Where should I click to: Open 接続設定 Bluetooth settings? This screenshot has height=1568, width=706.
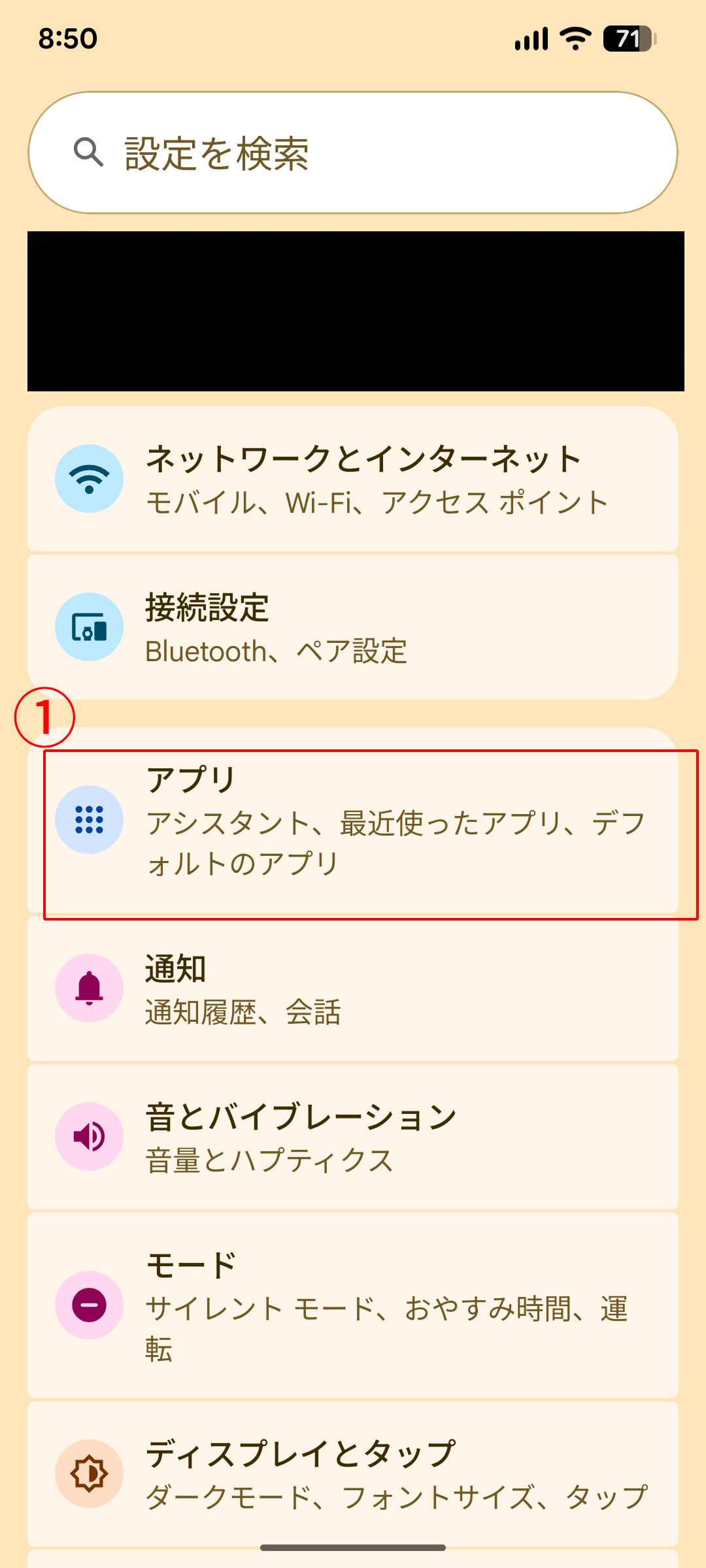(x=353, y=627)
